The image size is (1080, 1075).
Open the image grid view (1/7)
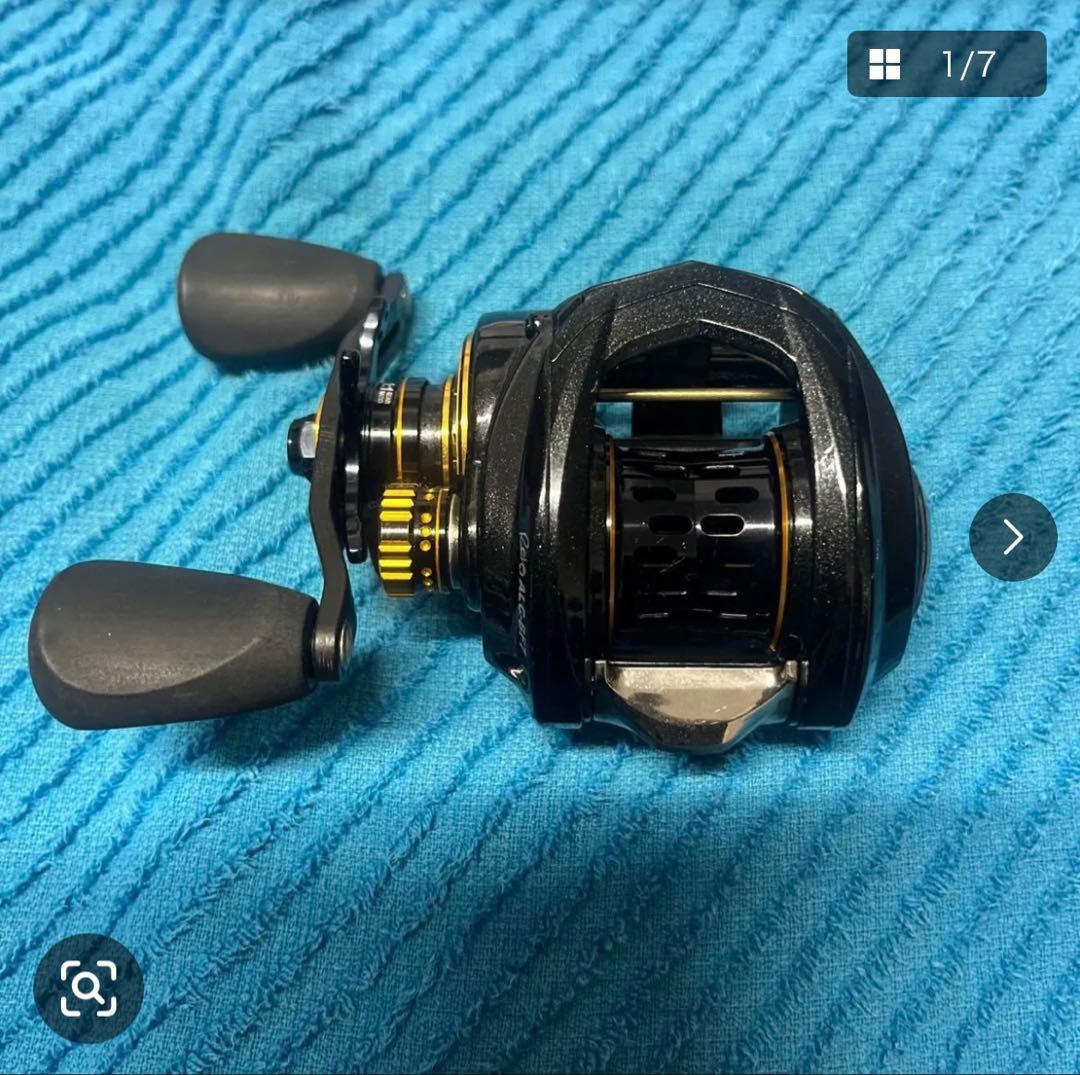click(945, 64)
